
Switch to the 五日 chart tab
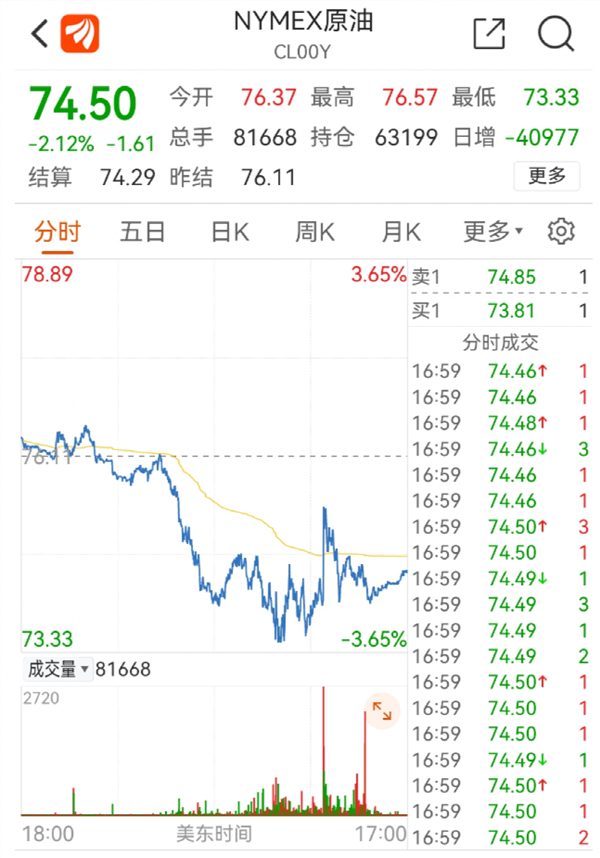coord(143,232)
